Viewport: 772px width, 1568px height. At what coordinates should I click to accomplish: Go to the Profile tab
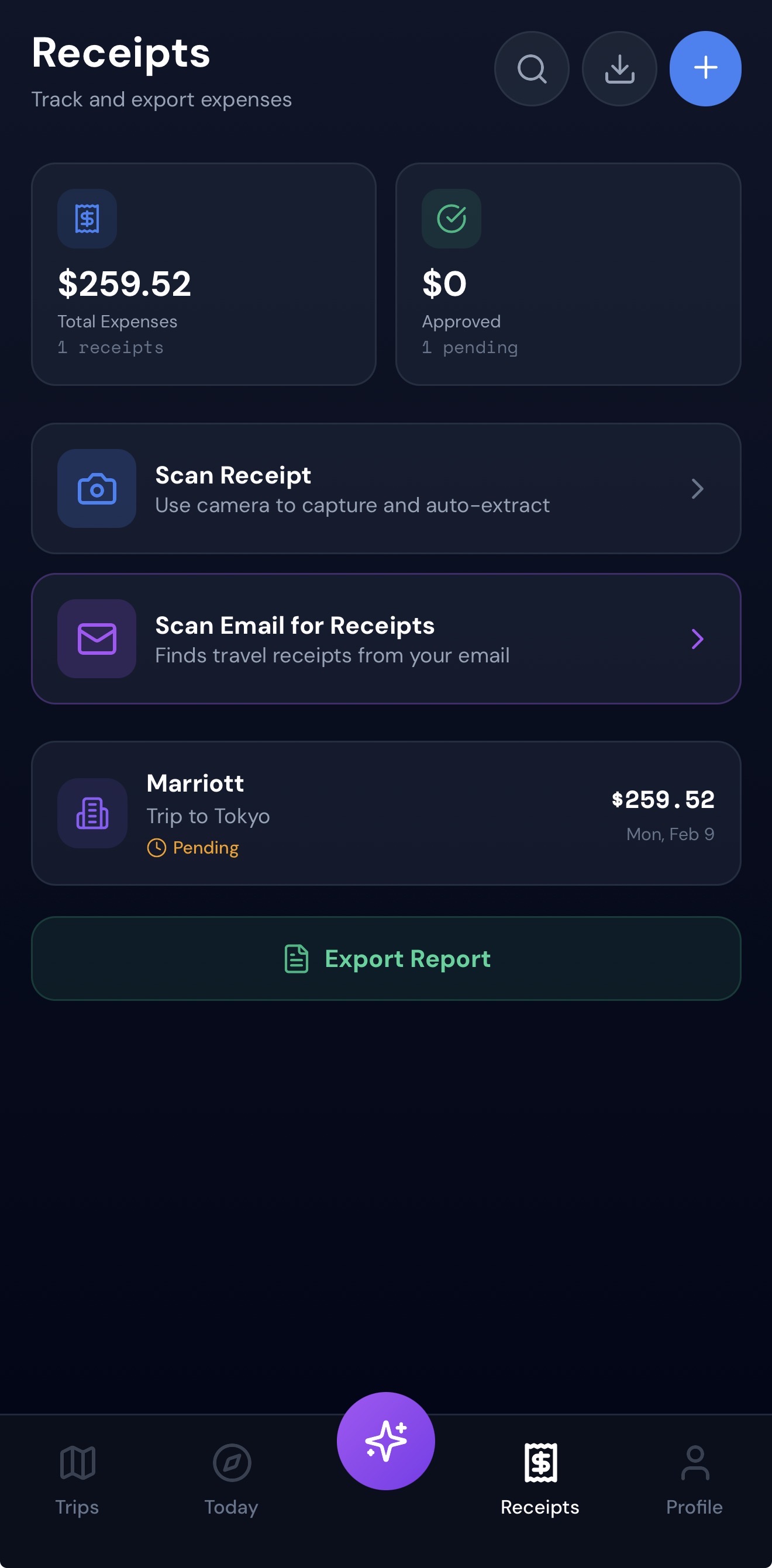pos(694,1478)
